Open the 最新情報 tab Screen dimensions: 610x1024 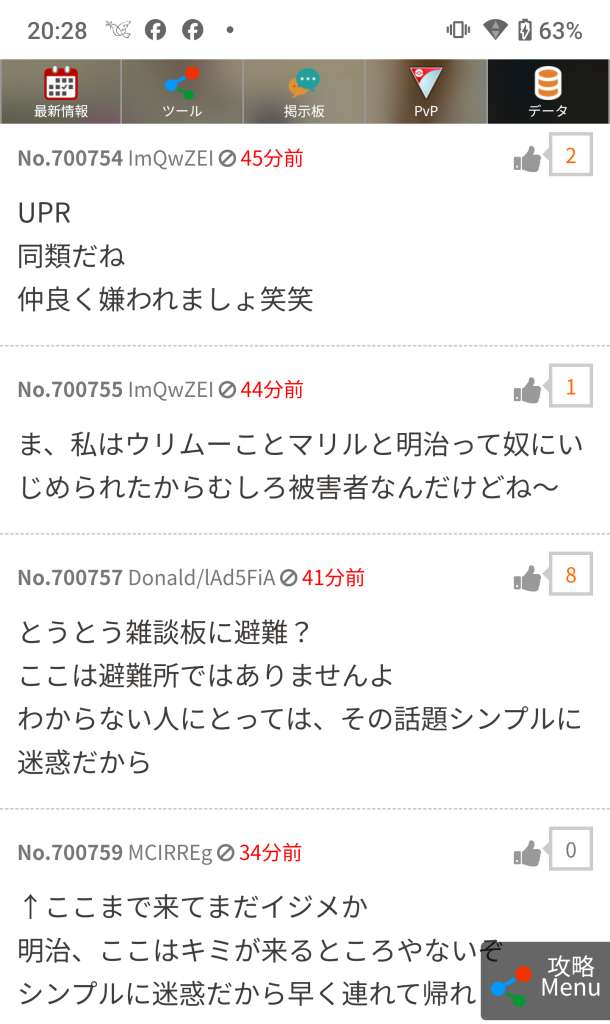click(61, 92)
